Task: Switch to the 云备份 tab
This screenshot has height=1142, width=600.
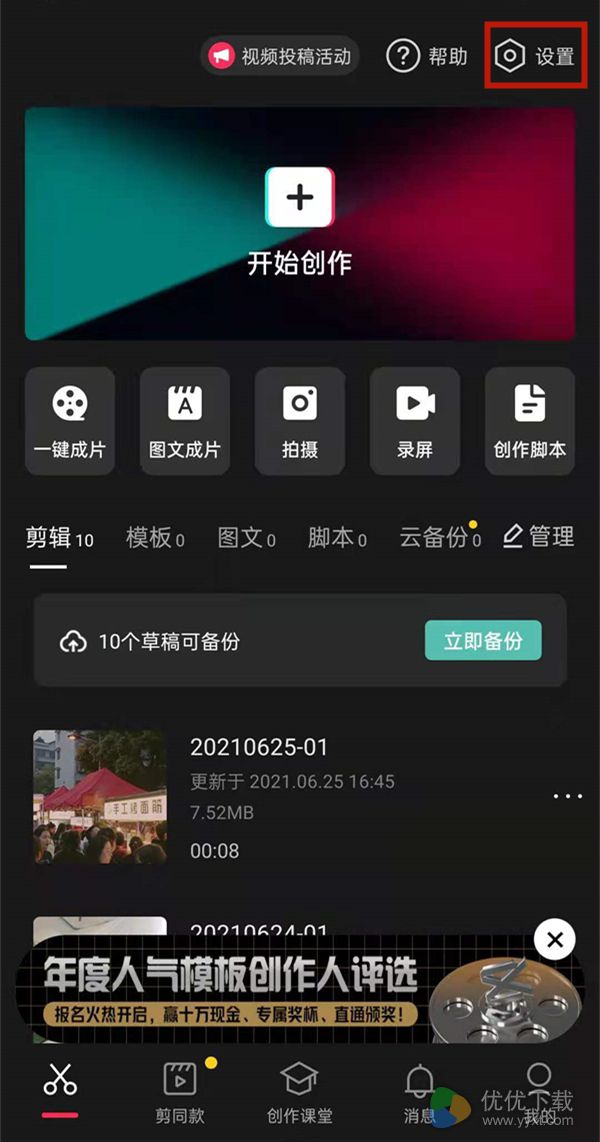Action: (x=438, y=538)
